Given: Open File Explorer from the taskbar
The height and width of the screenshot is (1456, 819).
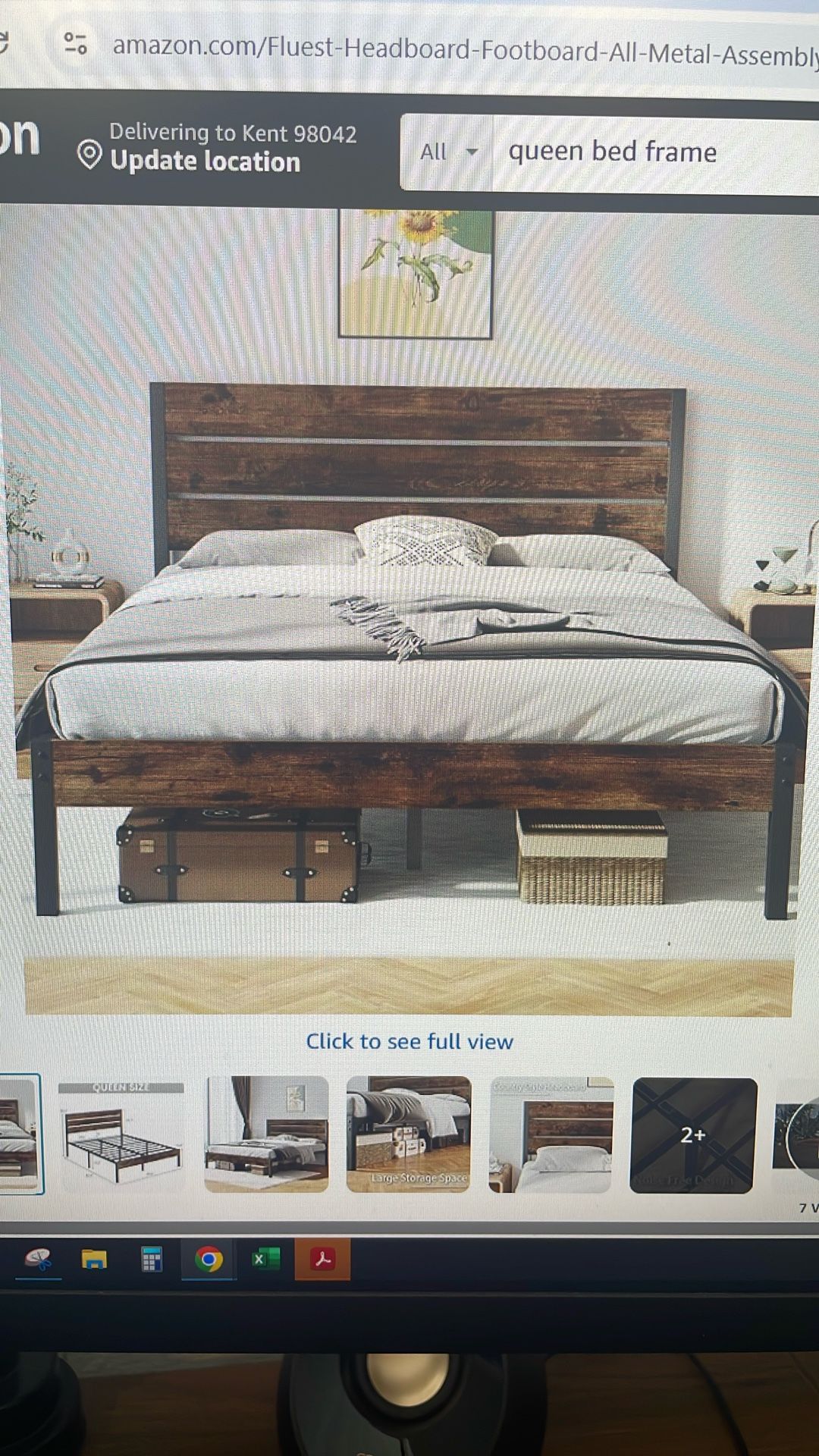Looking at the screenshot, I should [x=94, y=1260].
